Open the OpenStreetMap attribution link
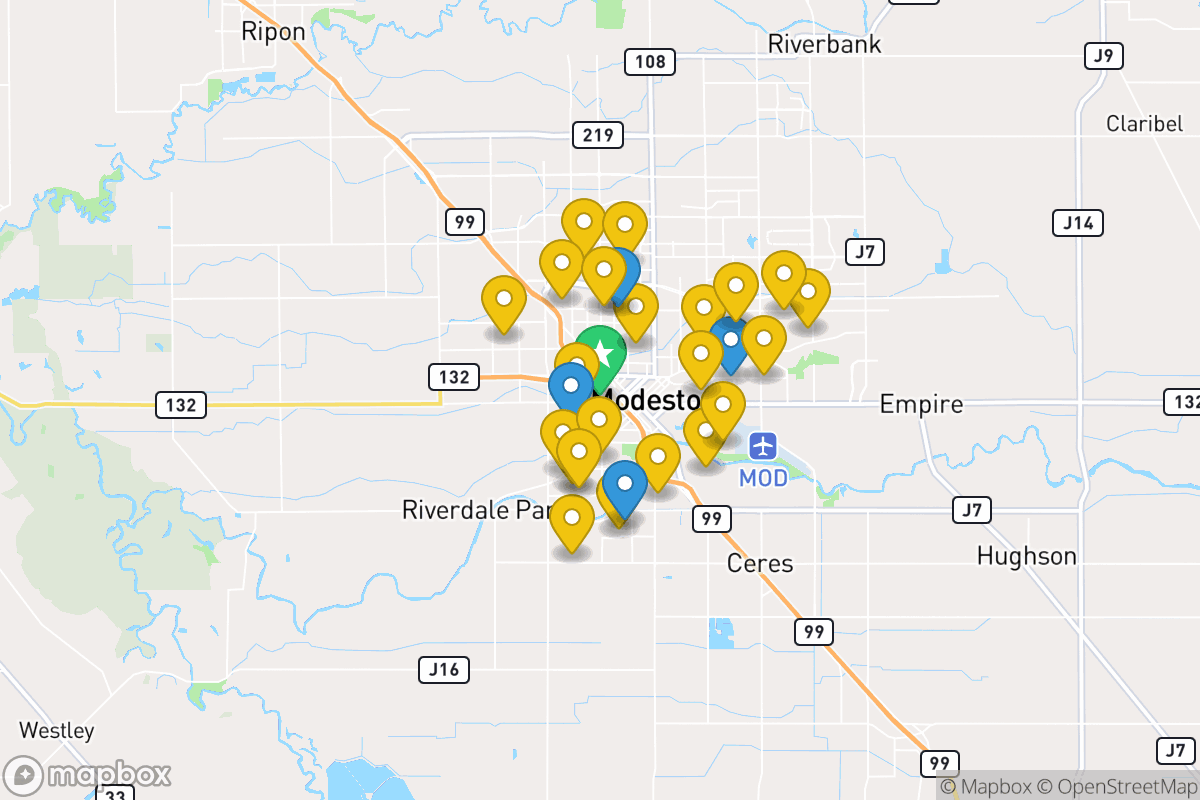1200x800 pixels. pyautogui.click(x=1116, y=786)
